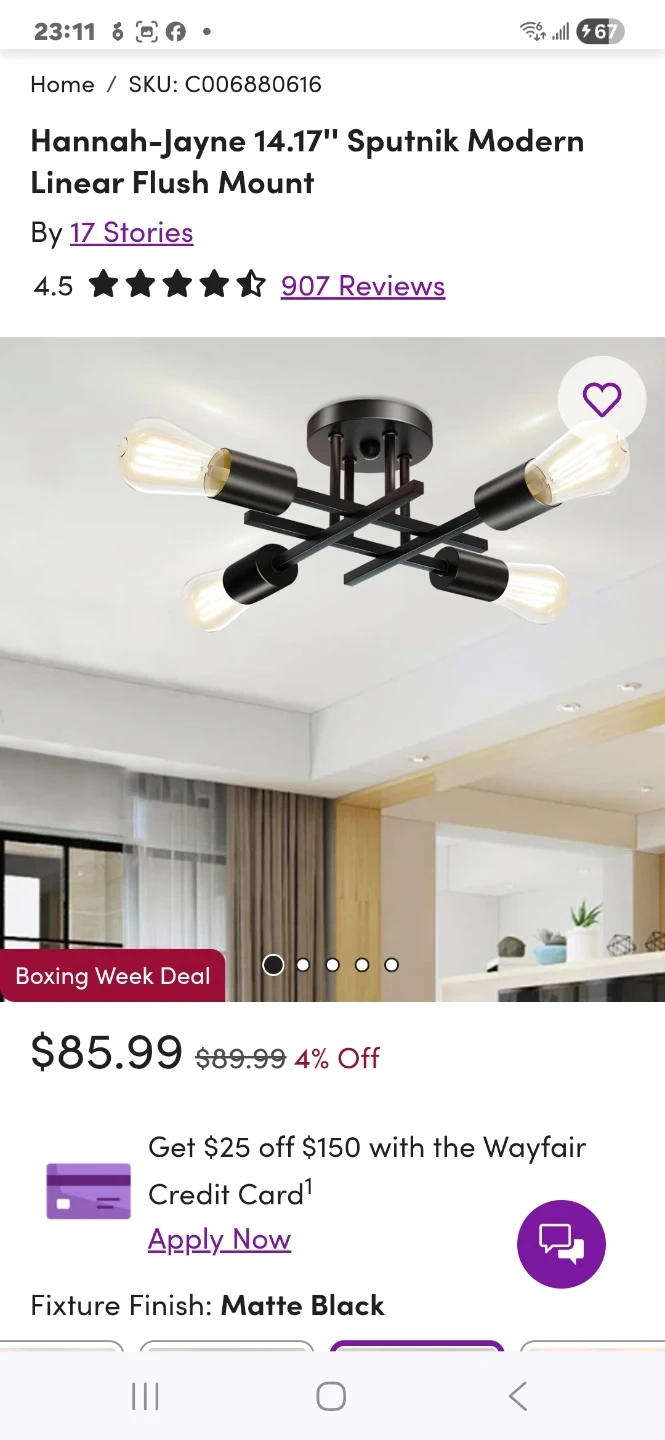The height and width of the screenshot is (1440, 665).
Task: Open the Home breadcrumb link
Action: [x=62, y=85]
